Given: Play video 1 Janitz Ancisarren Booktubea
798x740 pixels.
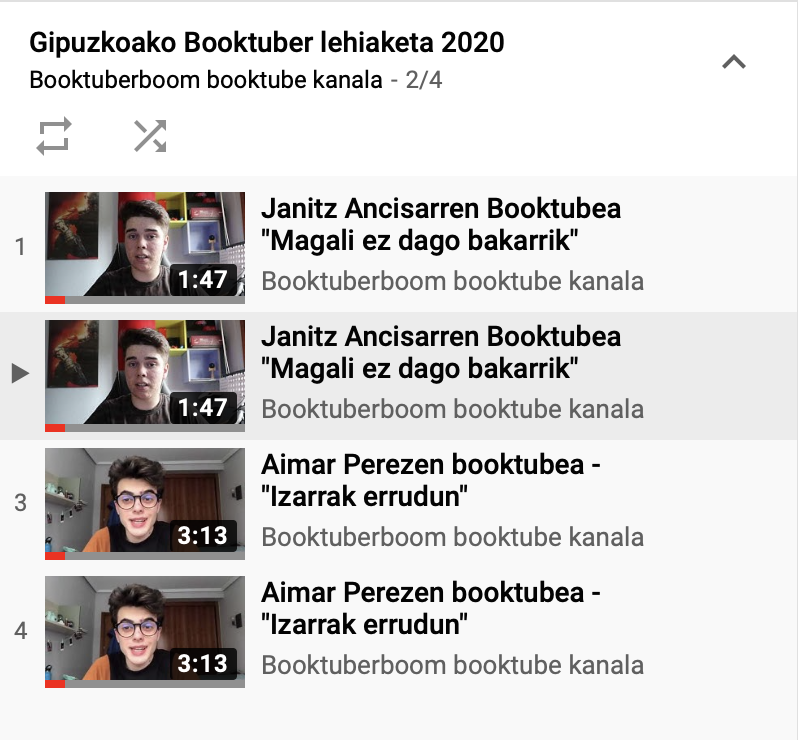Looking at the screenshot, I should (x=440, y=225).
